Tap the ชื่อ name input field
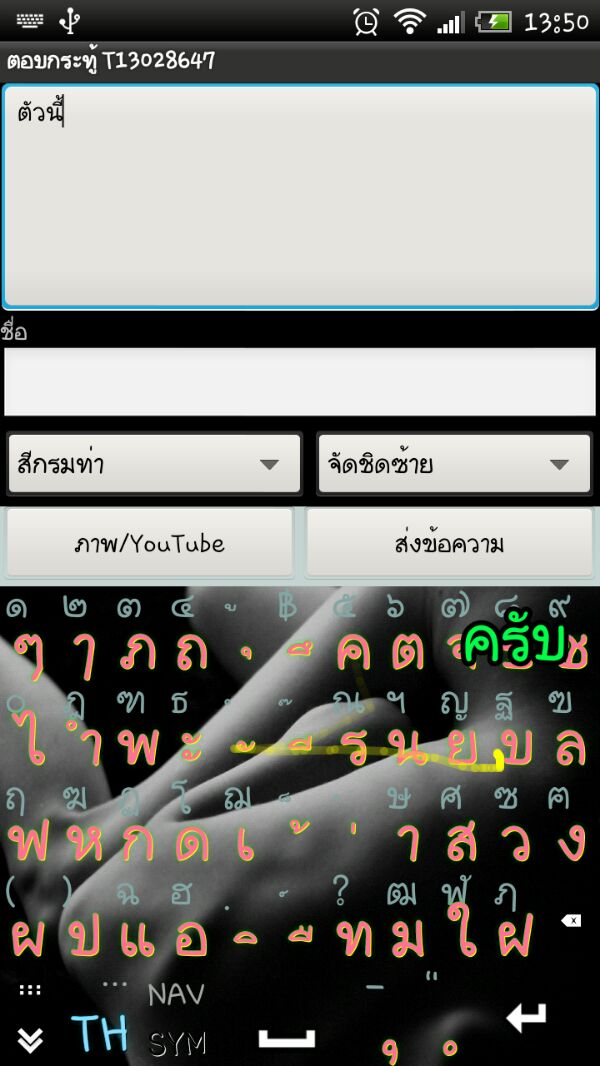 tap(300, 381)
